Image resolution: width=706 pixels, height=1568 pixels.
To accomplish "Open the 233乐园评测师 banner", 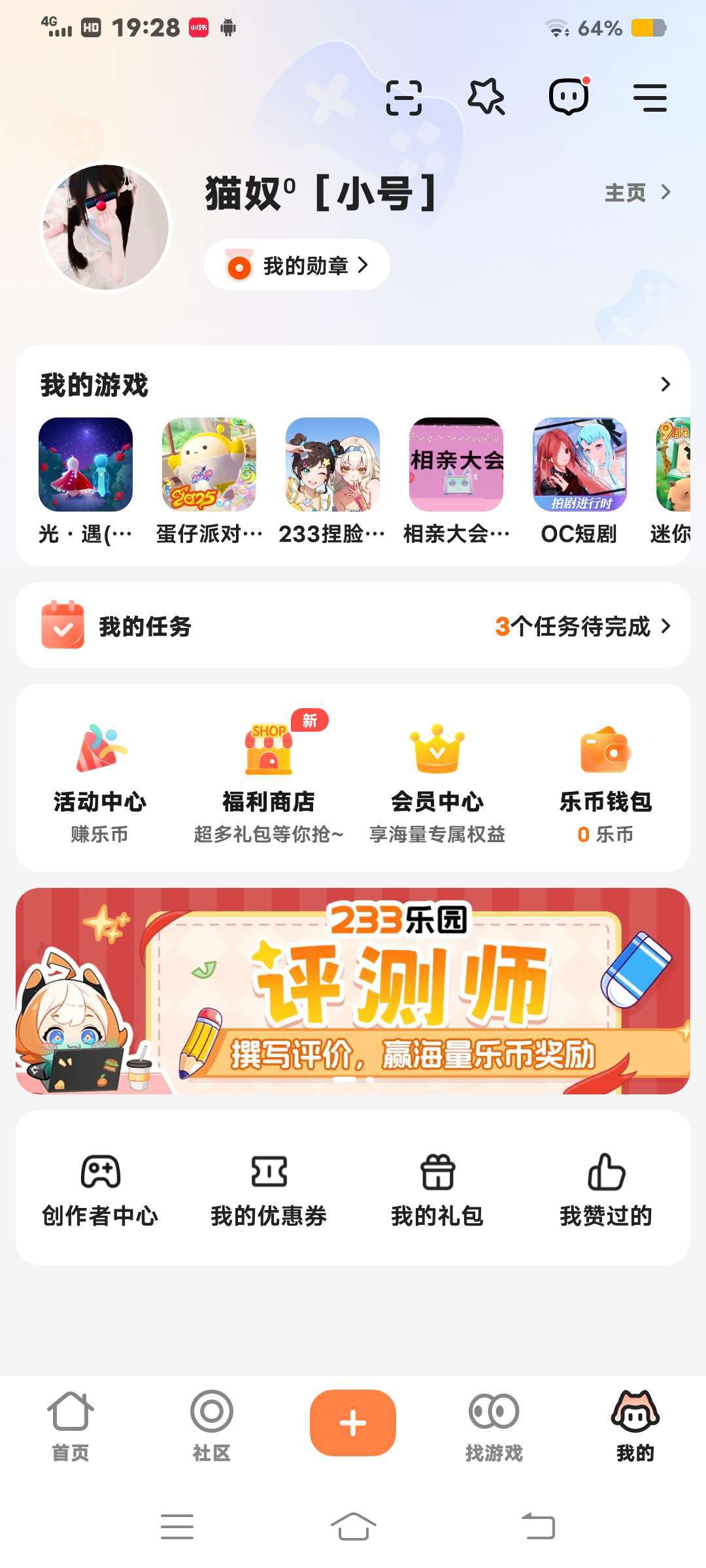I will 353,990.
